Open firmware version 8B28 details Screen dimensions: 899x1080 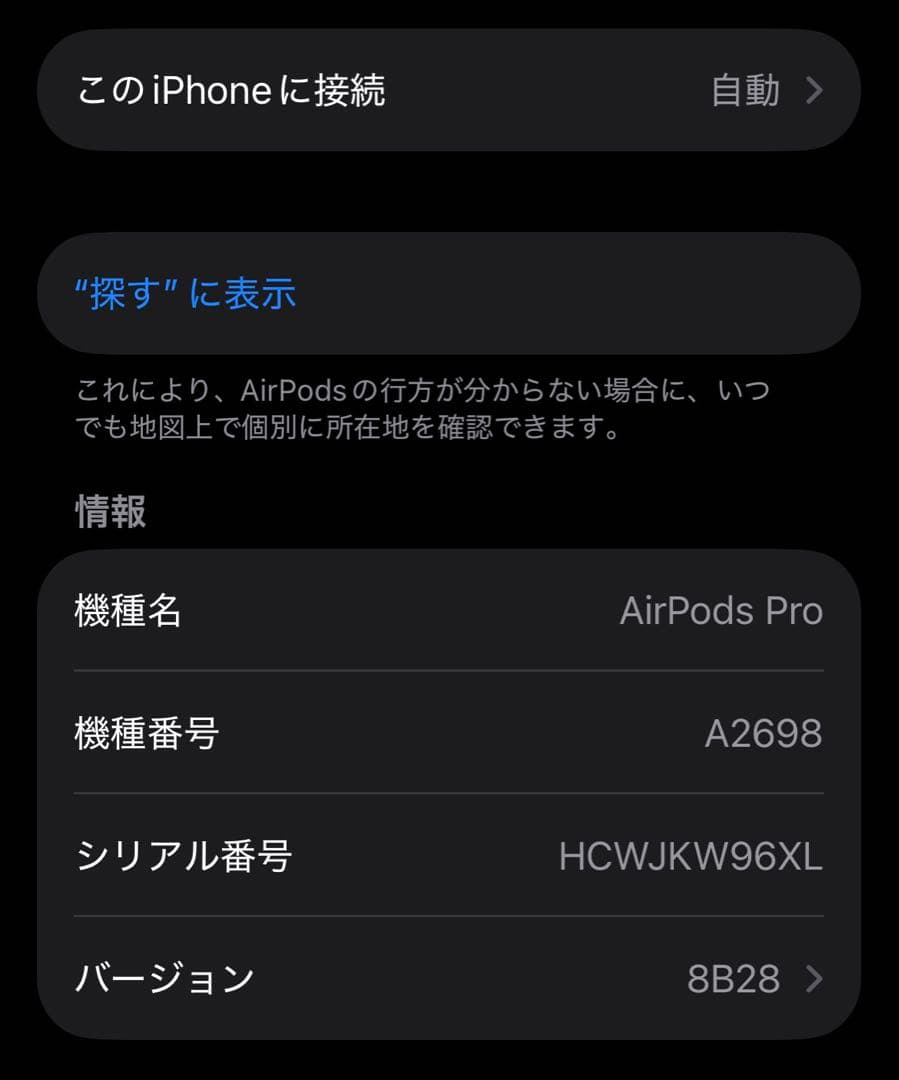click(x=450, y=979)
